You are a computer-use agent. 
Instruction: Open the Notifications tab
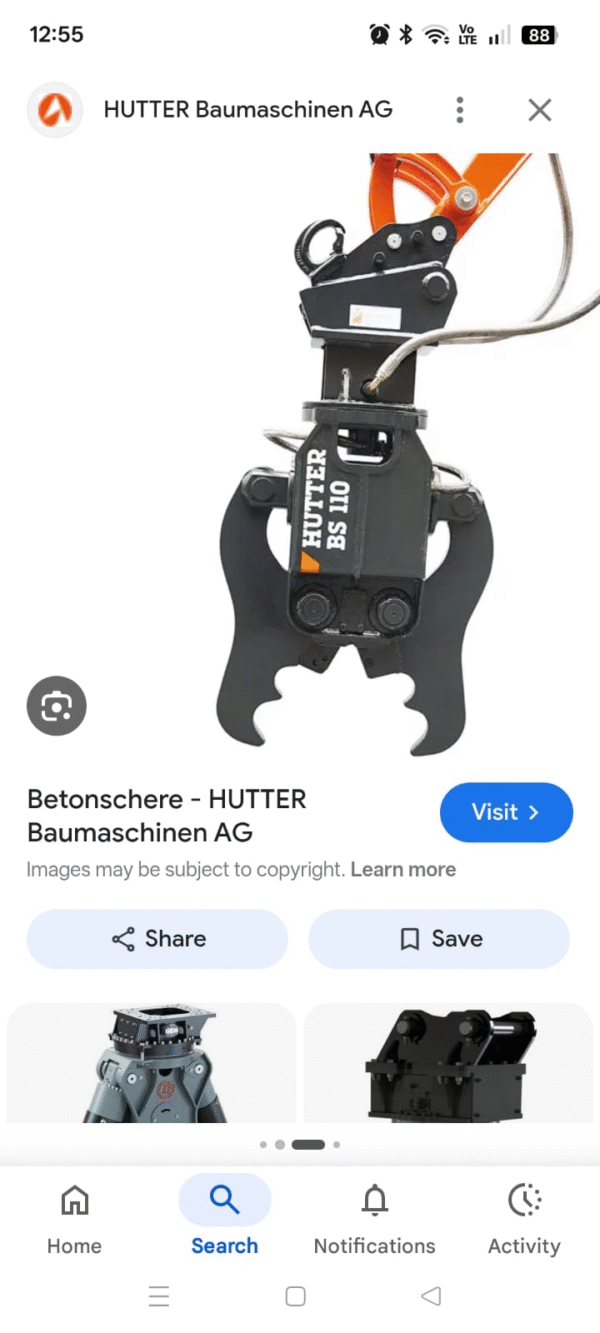[375, 1218]
